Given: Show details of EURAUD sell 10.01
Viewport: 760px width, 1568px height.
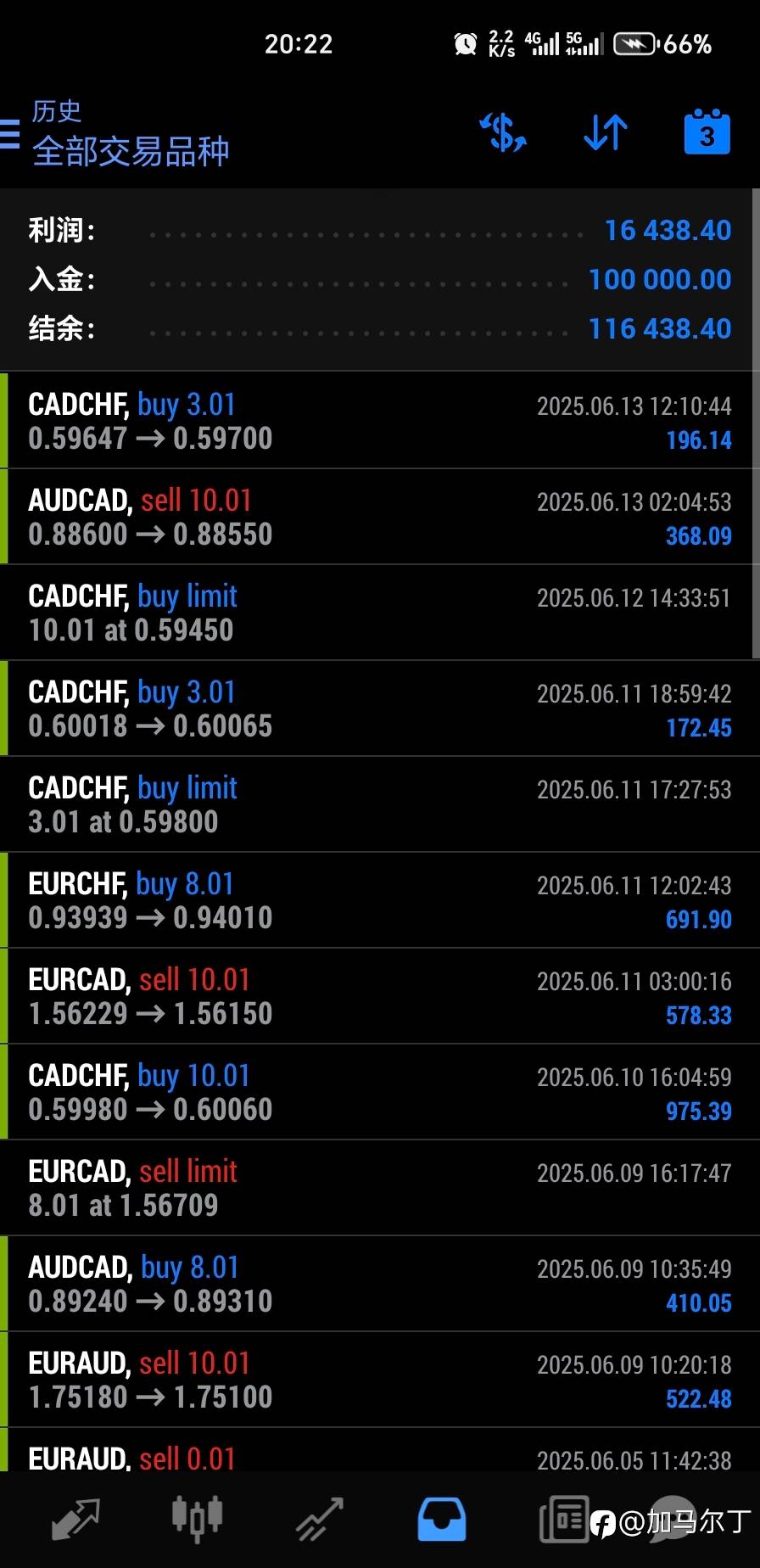Looking at the screenshot, I should (378, 1380).
